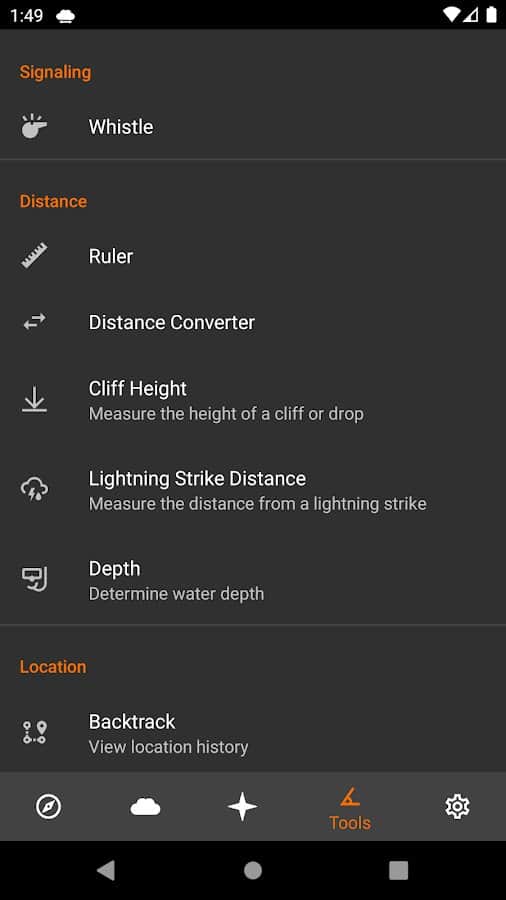Open Lightning Strike Distance
The image size is (506, 900).
[x=253, y=490]
